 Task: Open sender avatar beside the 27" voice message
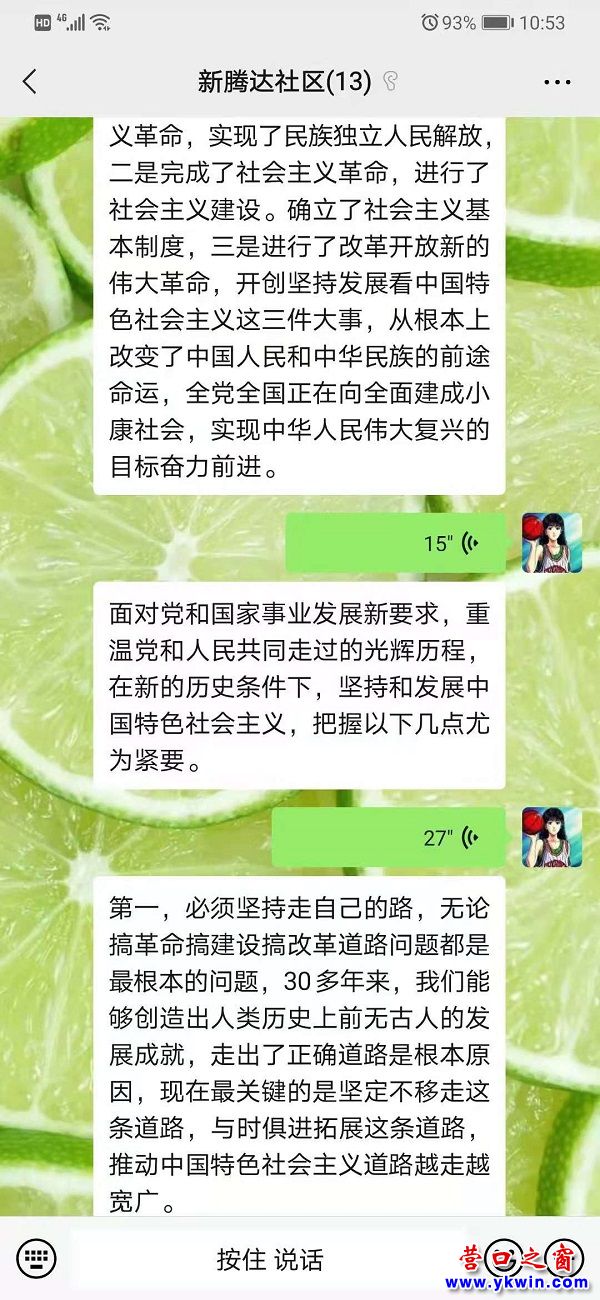point(551,837)
